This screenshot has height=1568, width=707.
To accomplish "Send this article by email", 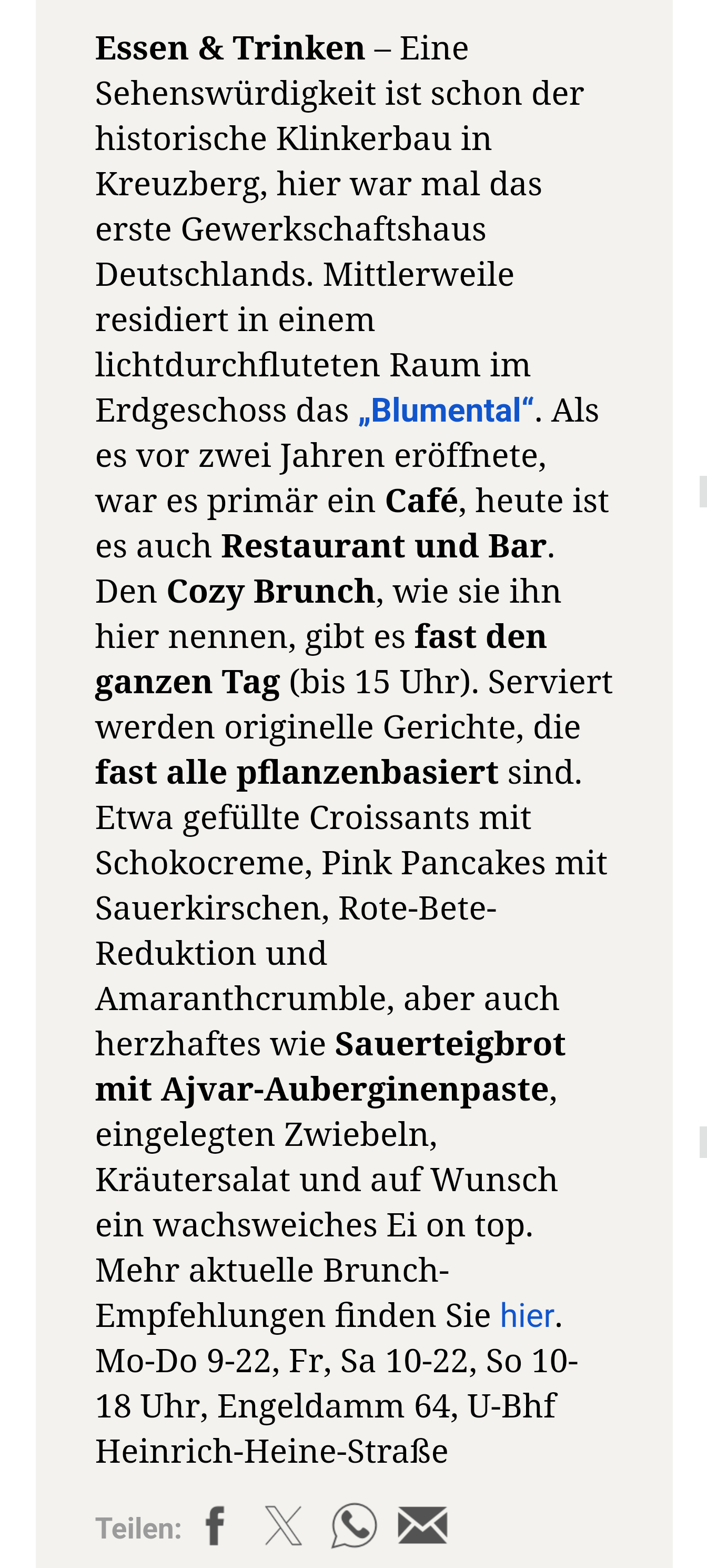I will [423, 1526].
